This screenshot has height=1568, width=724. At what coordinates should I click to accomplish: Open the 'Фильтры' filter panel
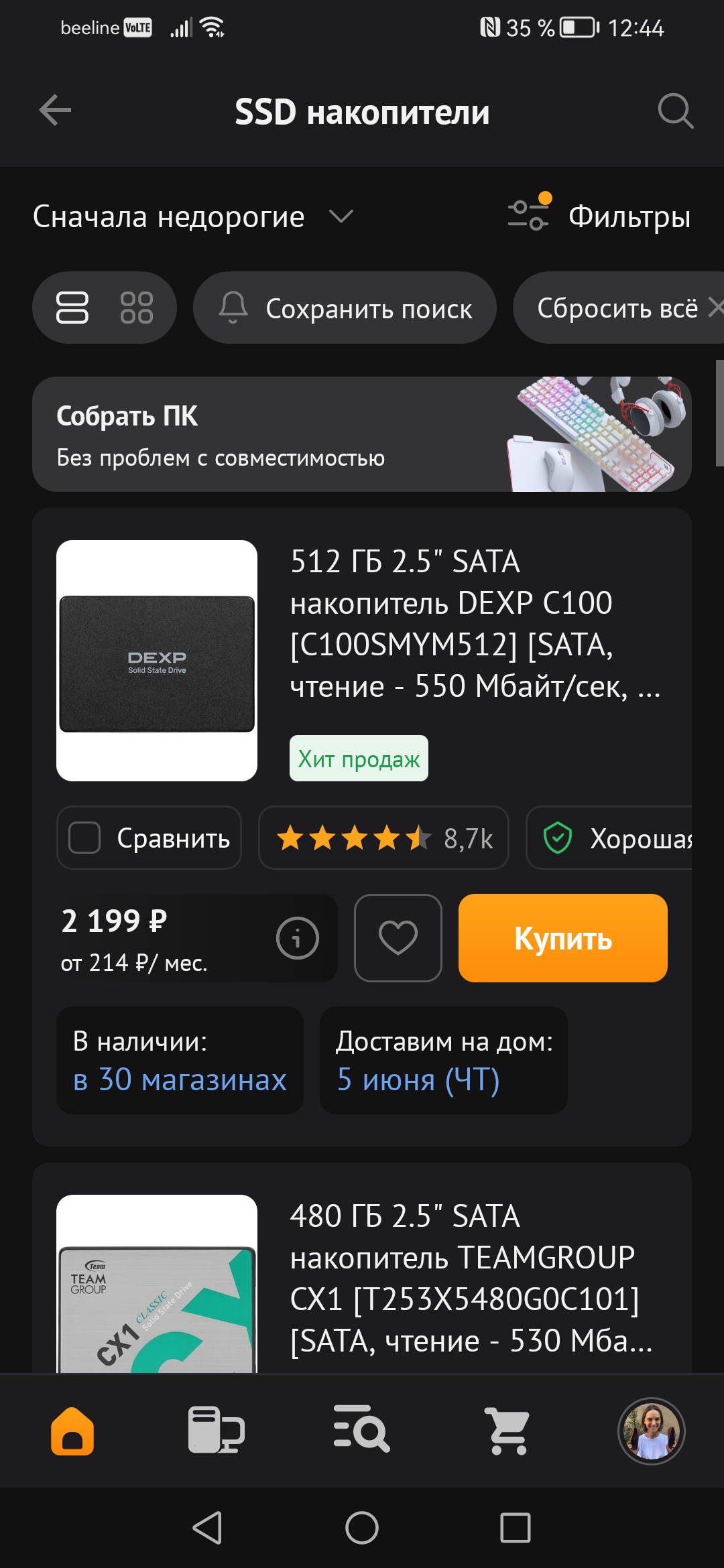coord(599,216)
